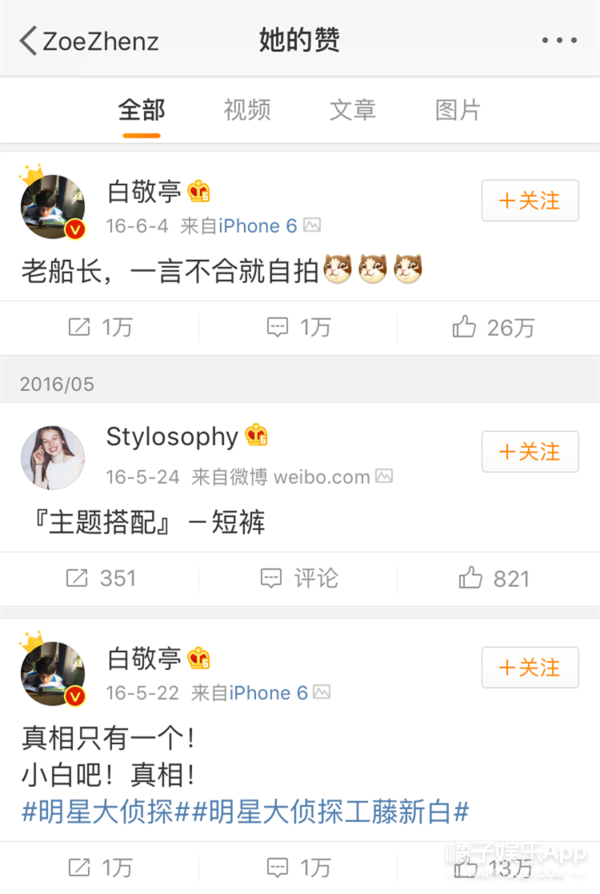Screen dimensions: 600x894
Task: Follow Stylosophy with the 关注 button
Action: [530, 452]
